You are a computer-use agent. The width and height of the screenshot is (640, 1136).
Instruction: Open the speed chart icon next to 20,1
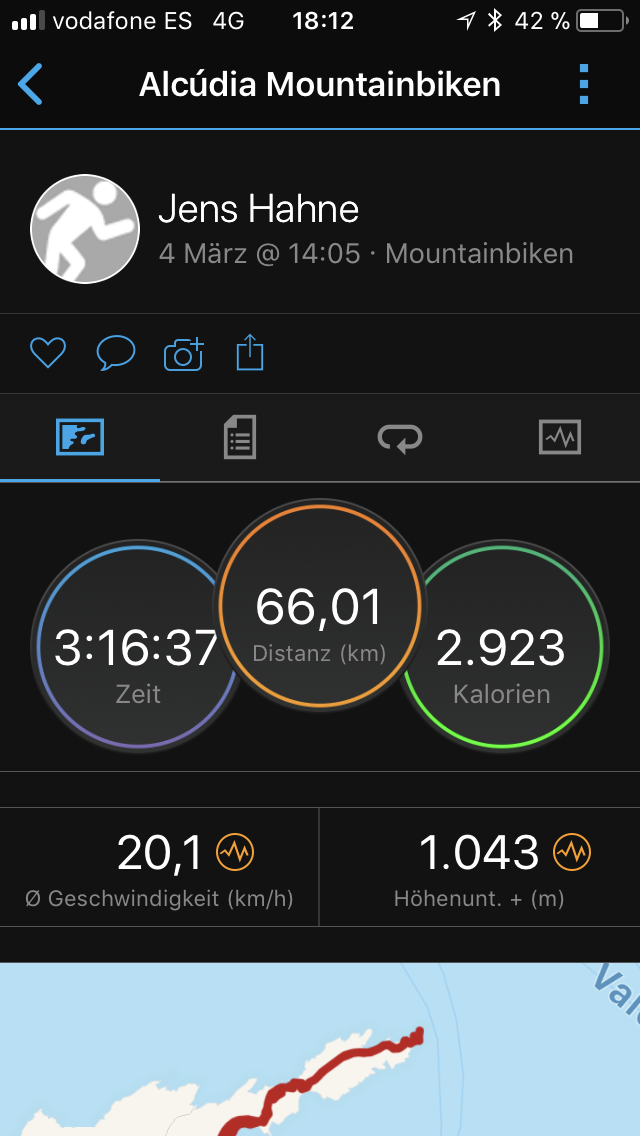pos(236,853)
